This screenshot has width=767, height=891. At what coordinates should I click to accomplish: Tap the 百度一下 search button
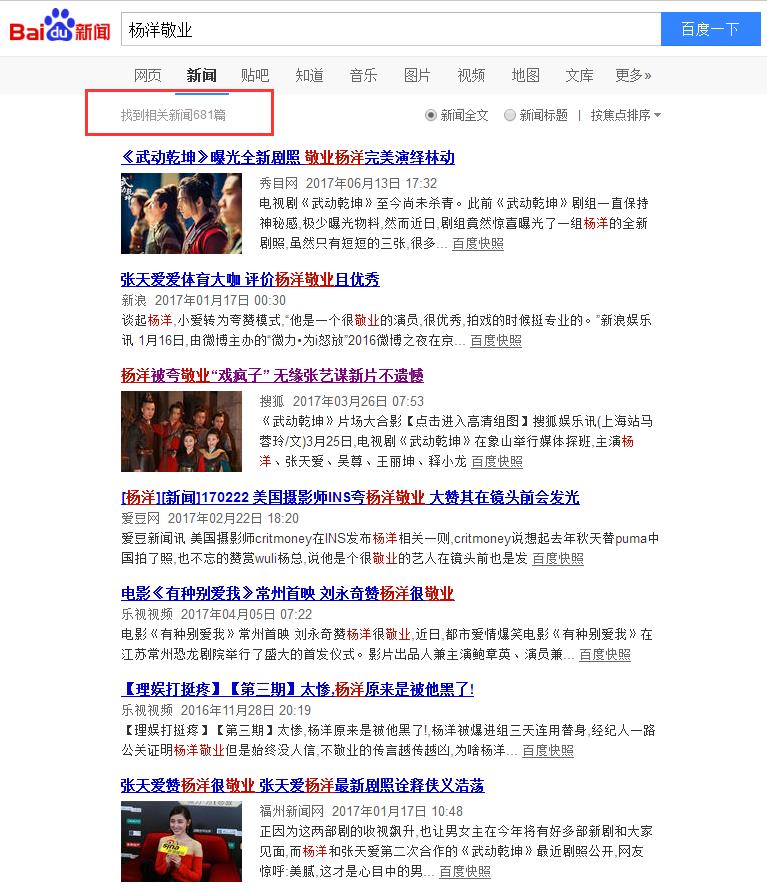coord(711,29)
